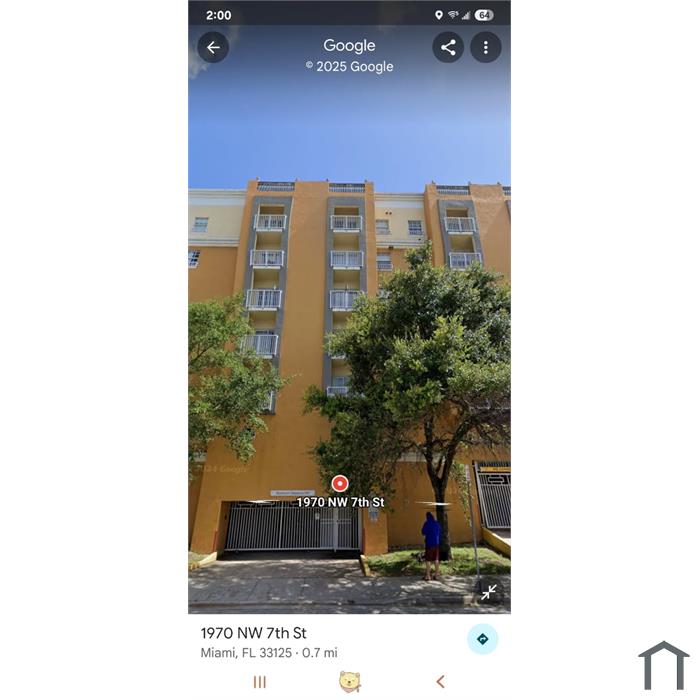Open recent apps from navigation bar
The width and height of the screenshot is (700, 700).
tap(260, 682)
